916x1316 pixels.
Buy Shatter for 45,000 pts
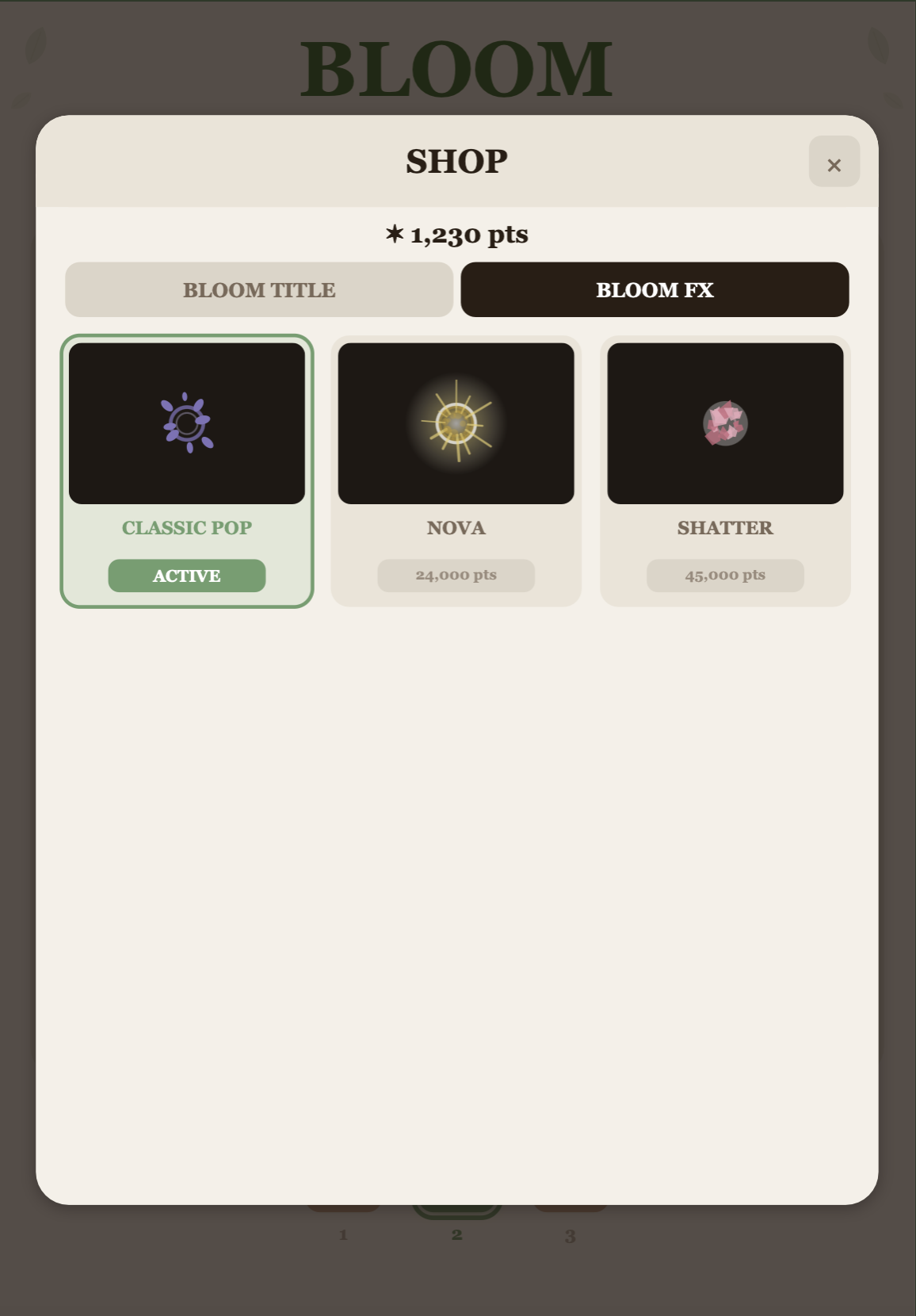click(x=725, y=576)
